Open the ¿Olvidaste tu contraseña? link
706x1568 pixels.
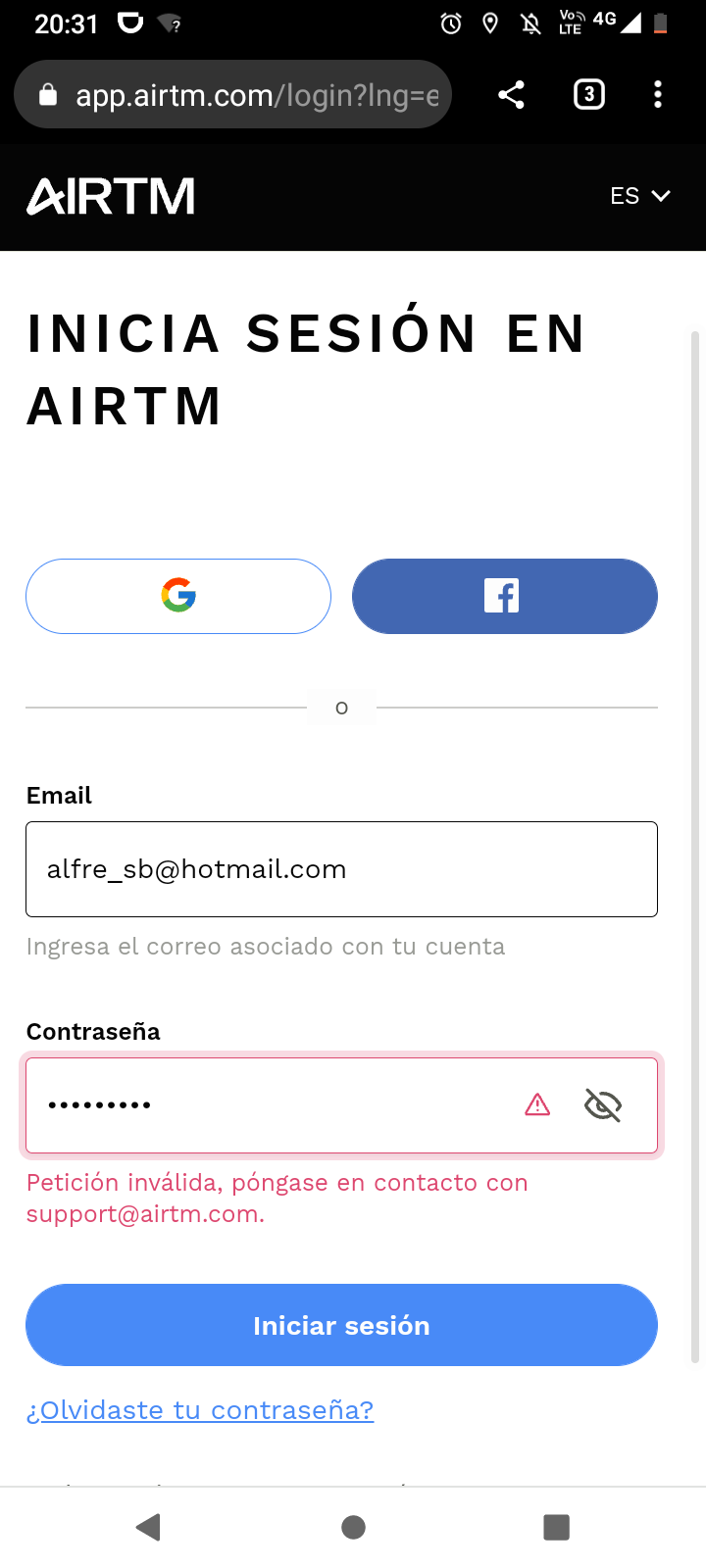coord(200,1410)
